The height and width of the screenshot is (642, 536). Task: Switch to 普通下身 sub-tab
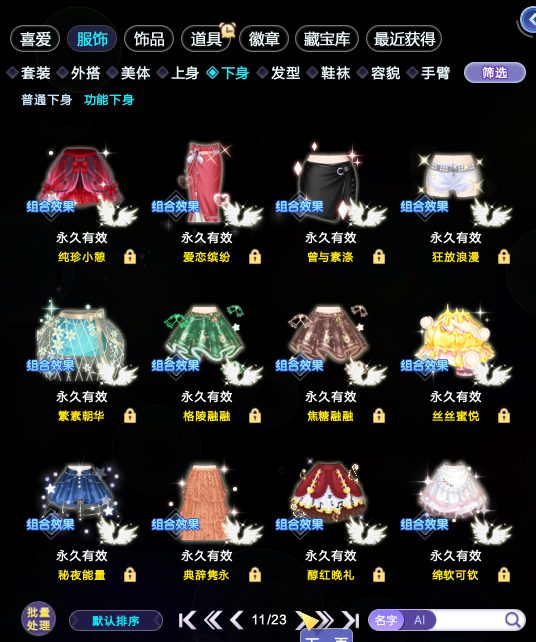46,100
